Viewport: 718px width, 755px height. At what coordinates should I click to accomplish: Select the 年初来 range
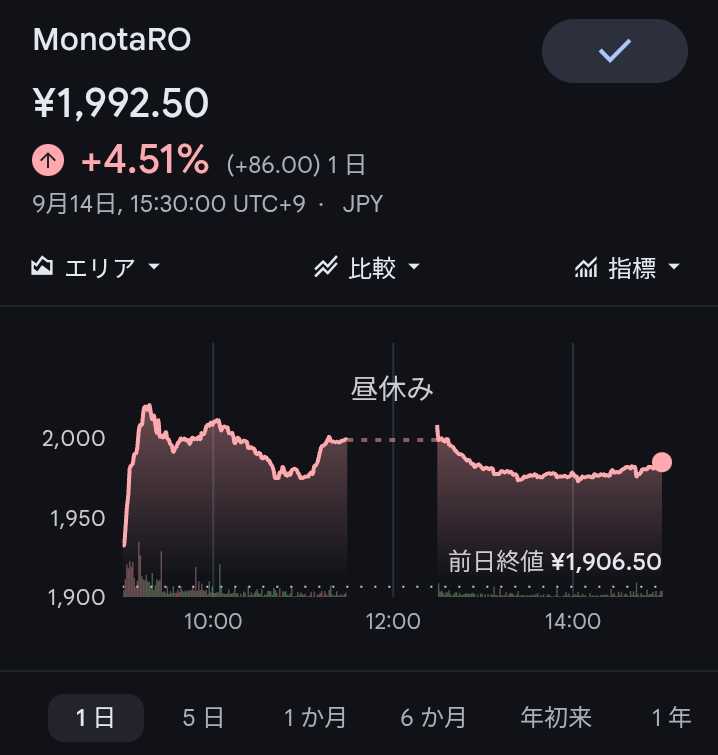pyautogui.click(x=556, y=717)
